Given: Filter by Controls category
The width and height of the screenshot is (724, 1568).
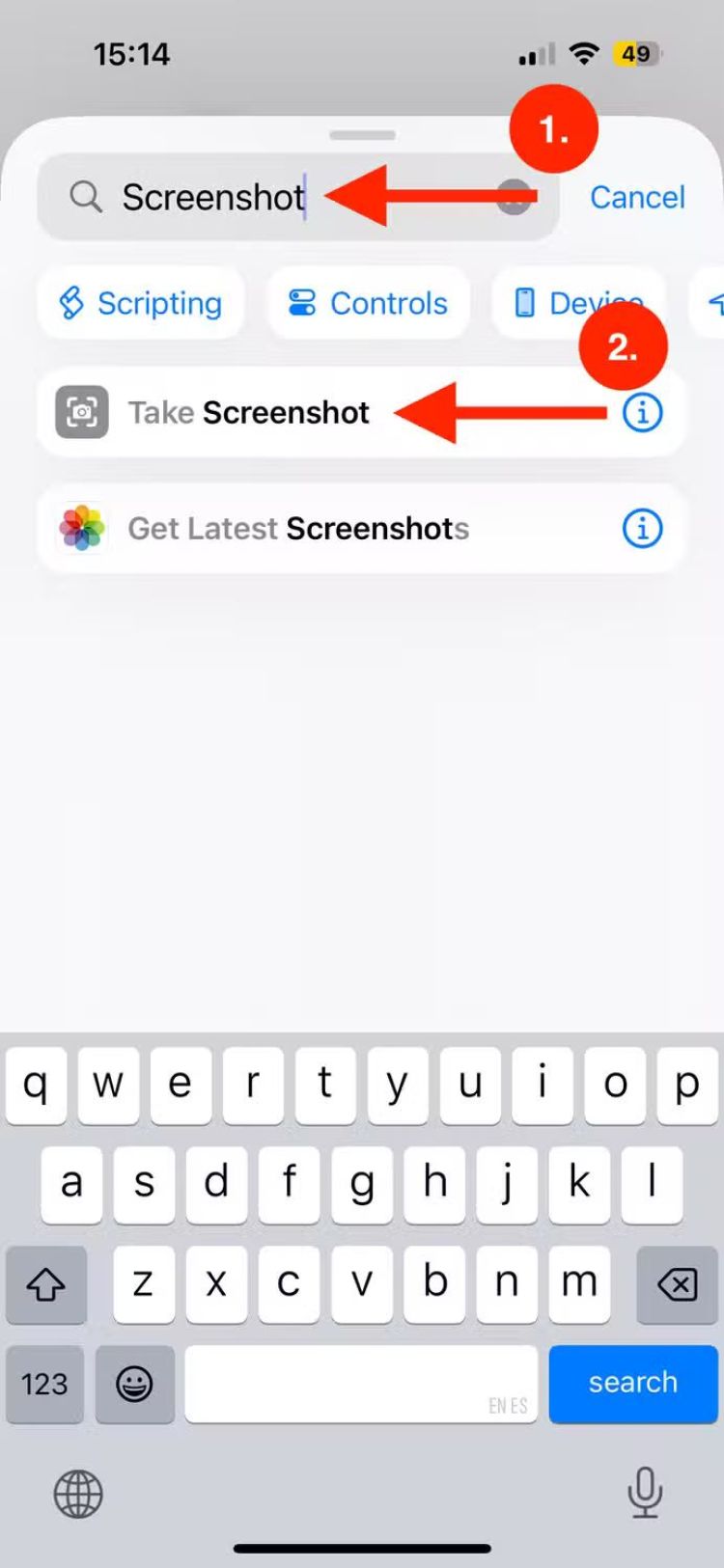Looking at the screenshot, I should coord(369,304).
